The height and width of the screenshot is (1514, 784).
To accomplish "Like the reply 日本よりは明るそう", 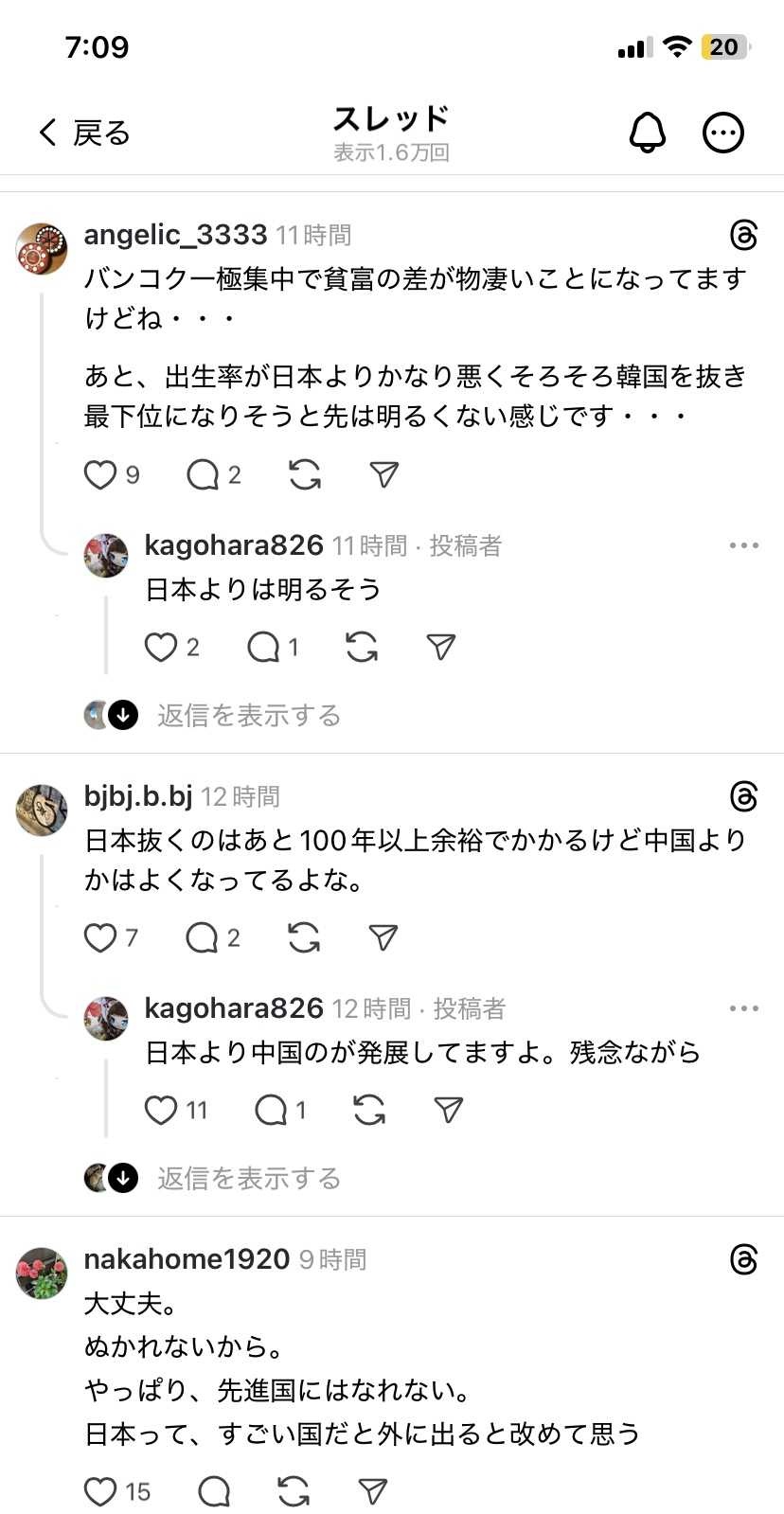I will pos(161,647).
